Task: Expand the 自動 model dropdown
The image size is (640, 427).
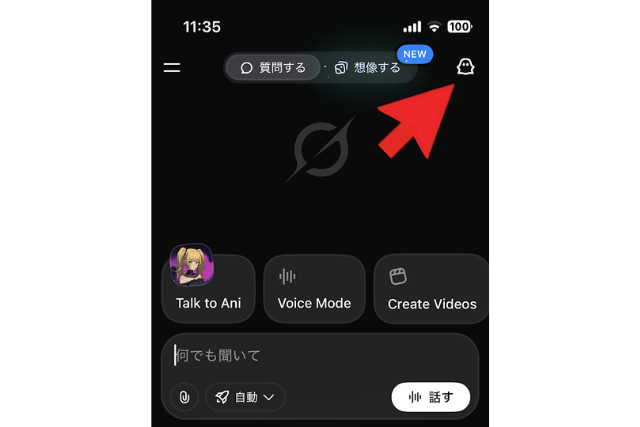Action: click(x=245, y=397)
